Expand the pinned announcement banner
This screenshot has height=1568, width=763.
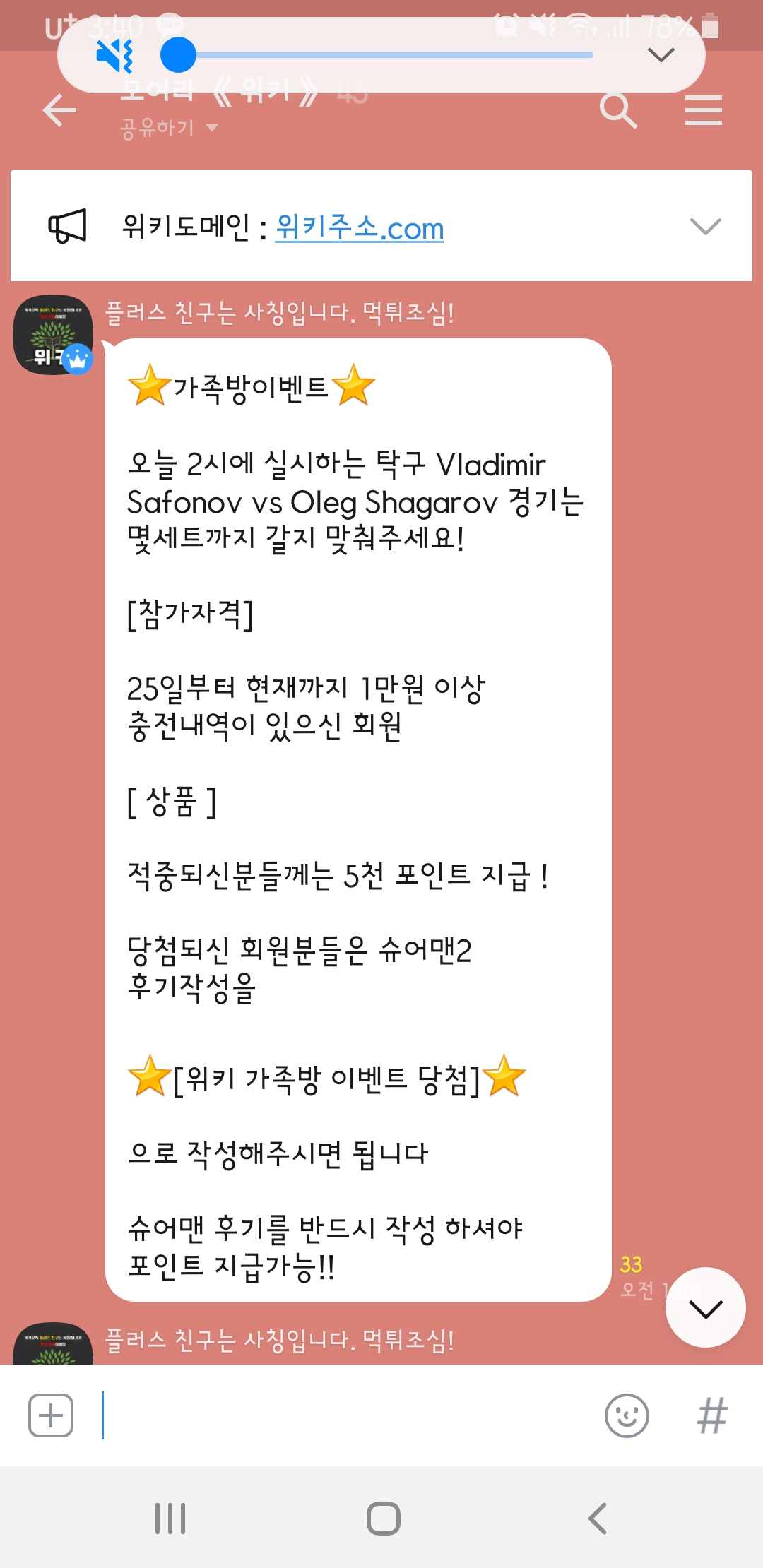pos(705,226)
